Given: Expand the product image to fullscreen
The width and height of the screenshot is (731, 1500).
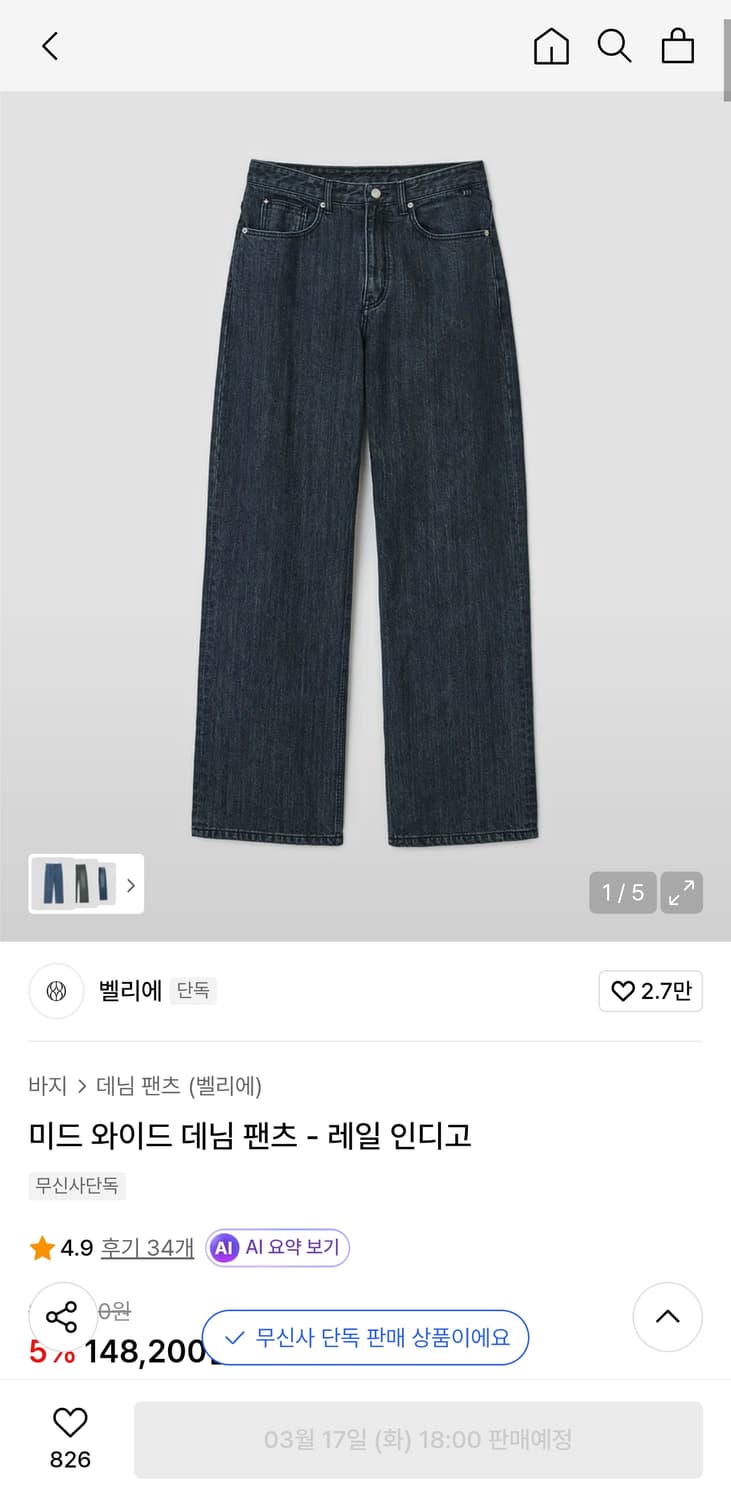Looking at the screenshot, I should pos(682,892).
